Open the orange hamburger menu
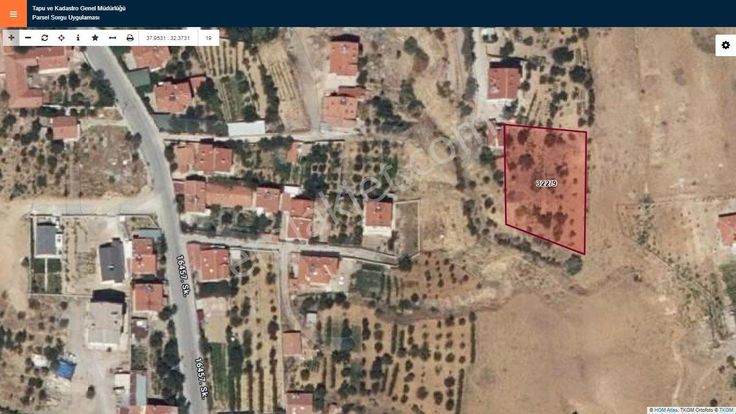The image size is (736, 414). tap(12, 14)
